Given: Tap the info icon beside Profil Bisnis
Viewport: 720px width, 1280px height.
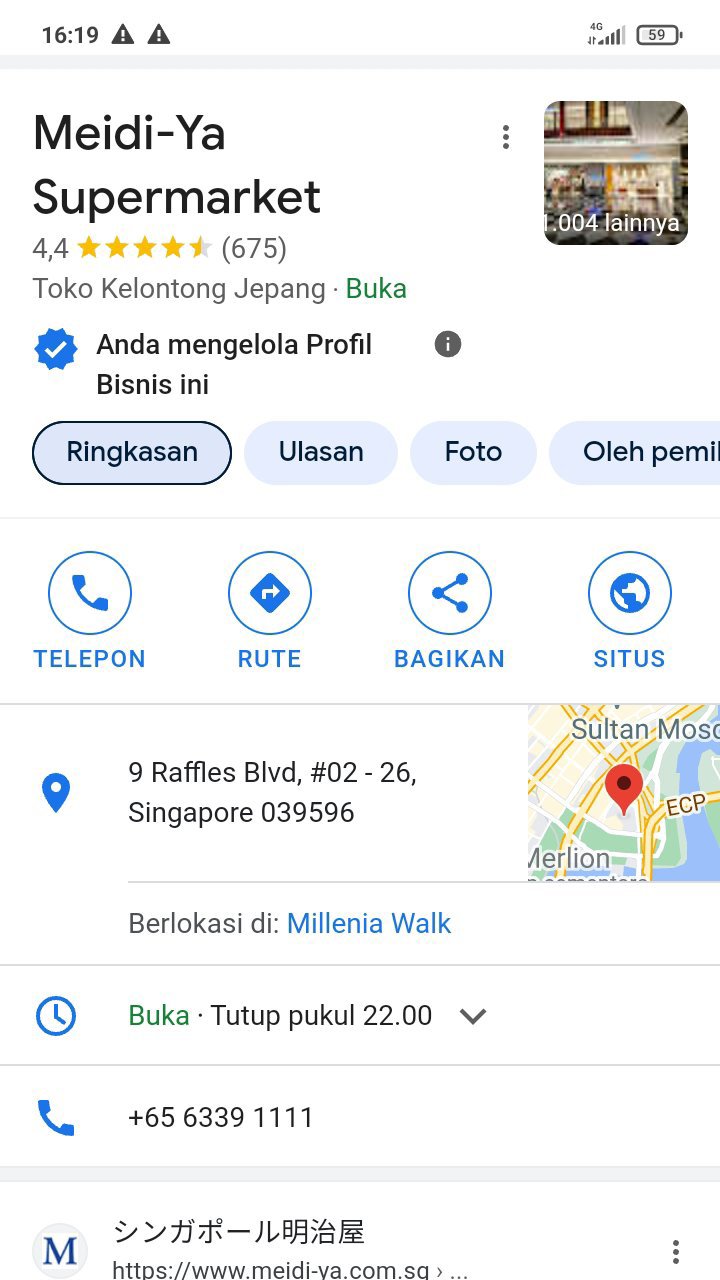Looking at the screenshot, I should [x=447, y=345].
